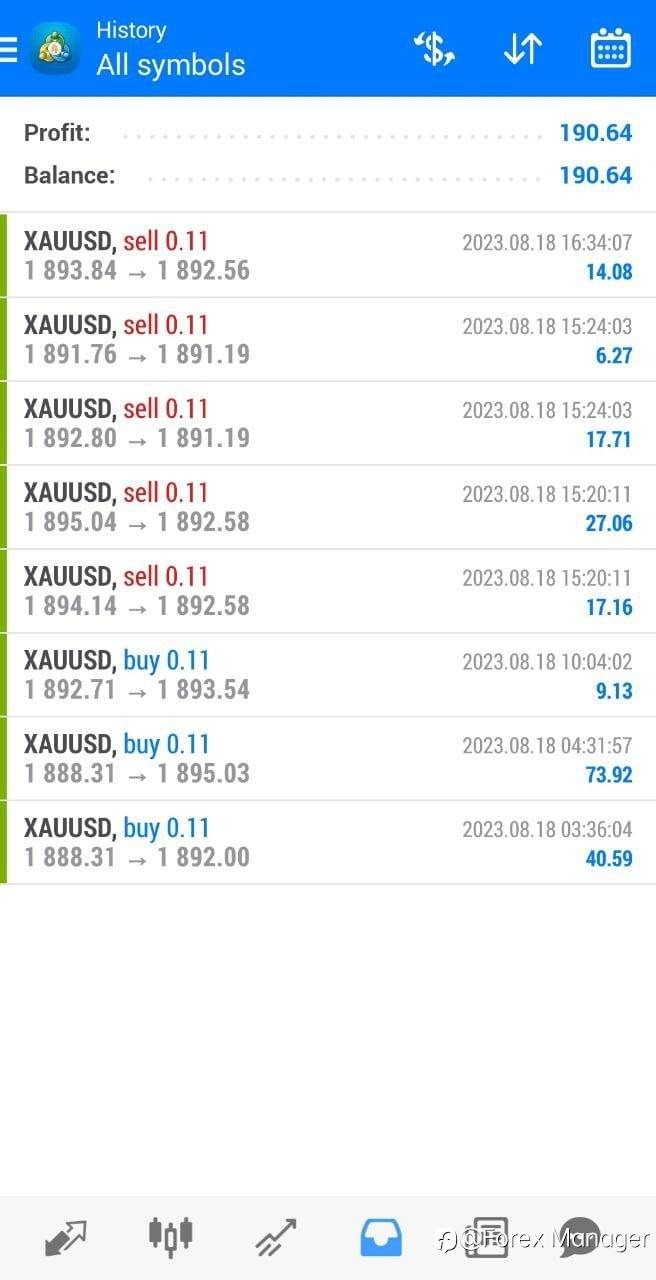The width and height of the screenshot is (656, 1280).
Task: View the sell trade with 27.06 profit
Action: coord(328,507)
